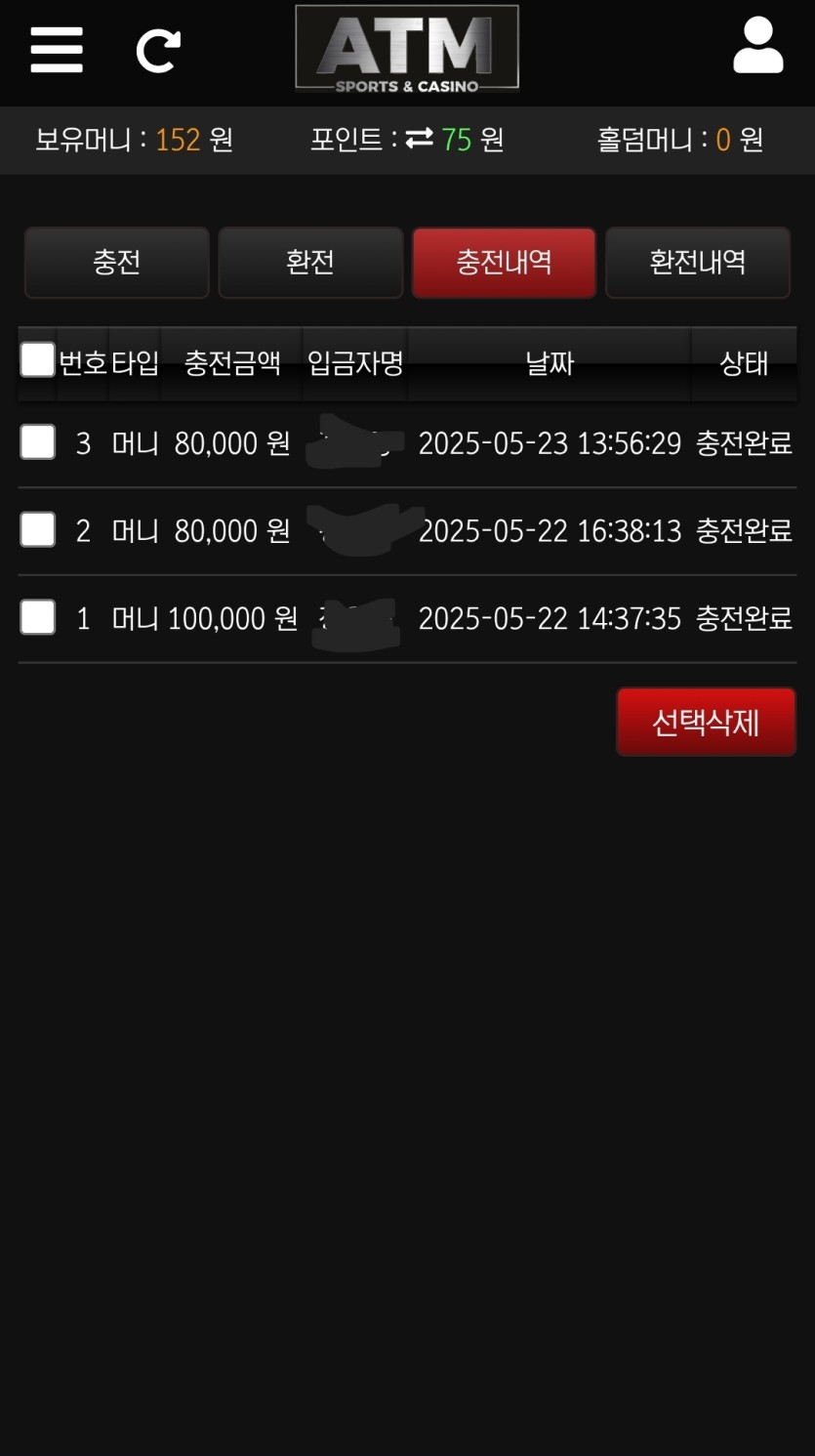Tap the 선택삭제 button
This screenshot has width=815, height=1456.
point(706,722)
